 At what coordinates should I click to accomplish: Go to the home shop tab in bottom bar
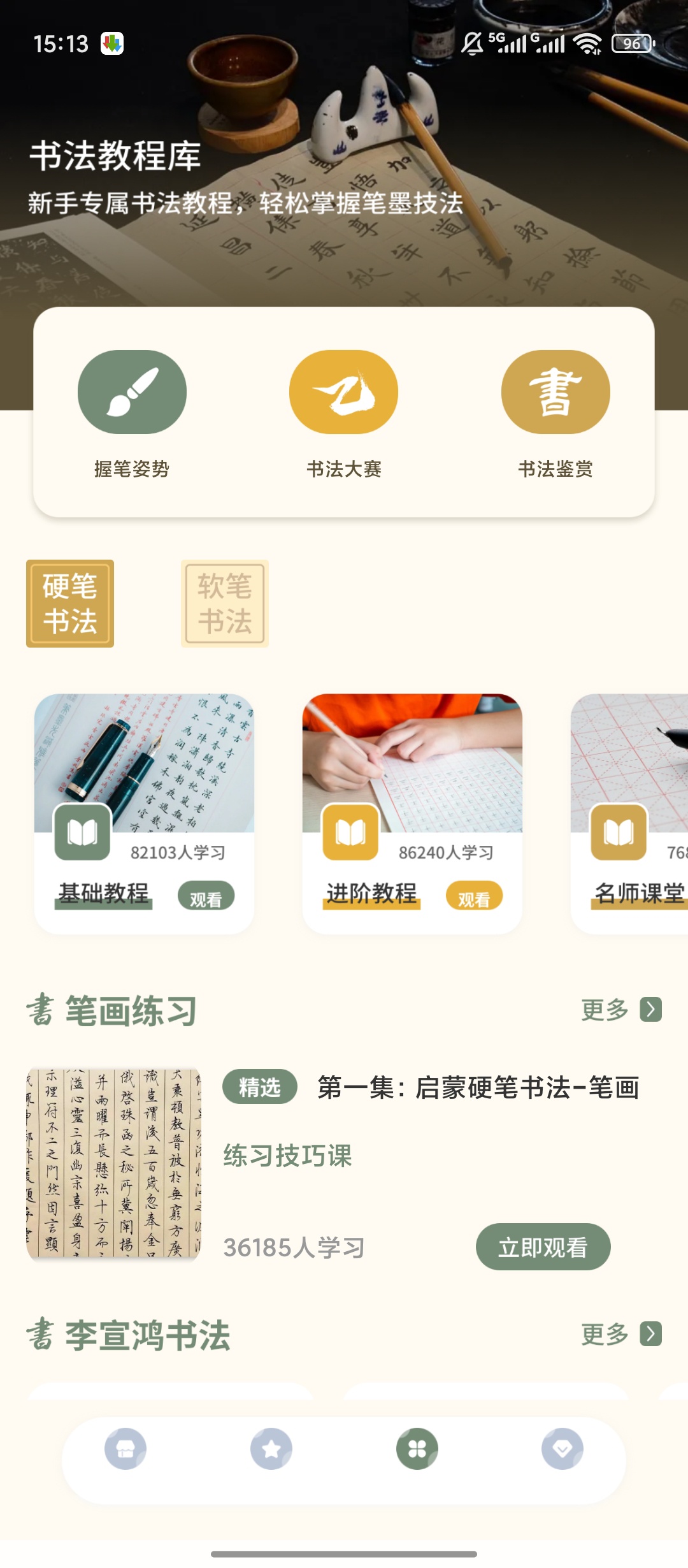(125, 1449)
